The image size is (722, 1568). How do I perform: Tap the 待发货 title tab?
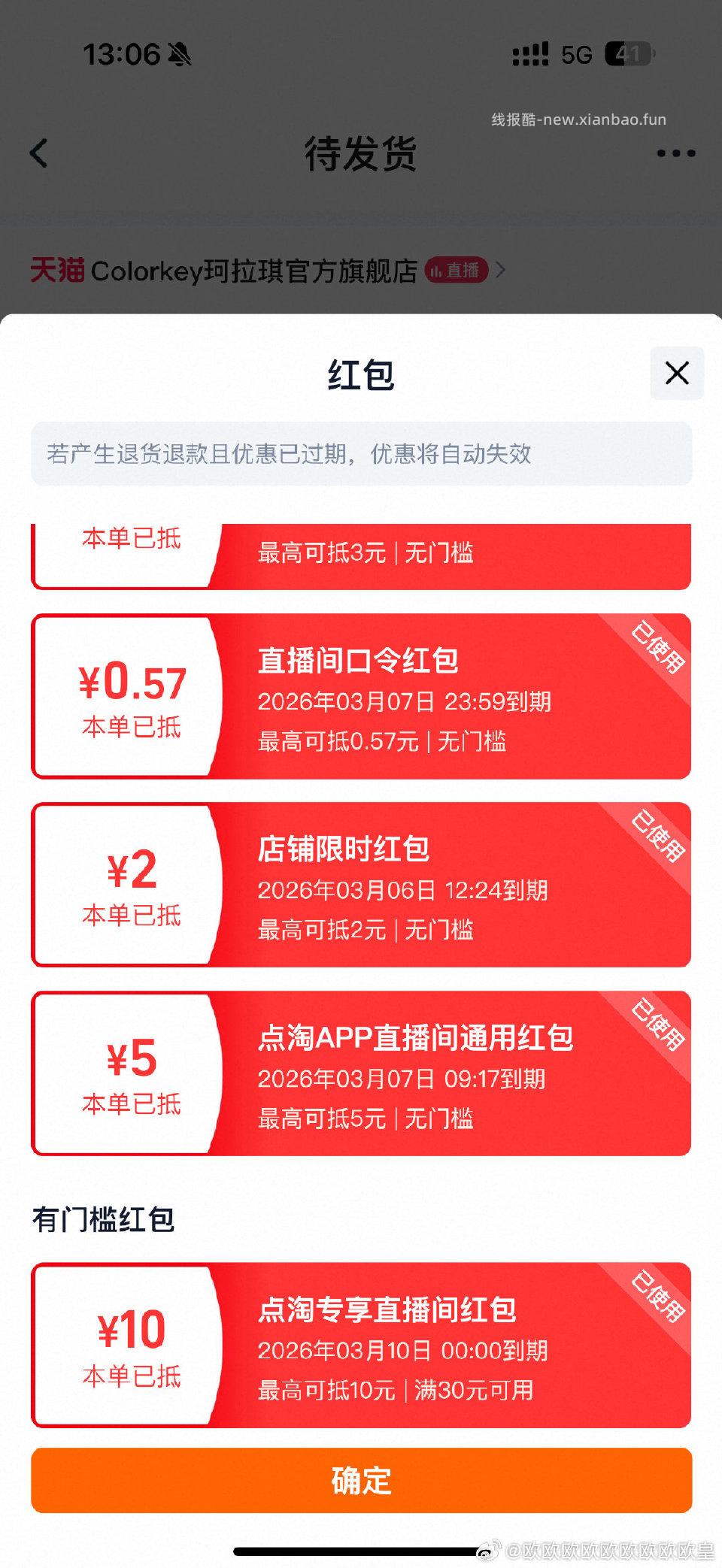361,155
